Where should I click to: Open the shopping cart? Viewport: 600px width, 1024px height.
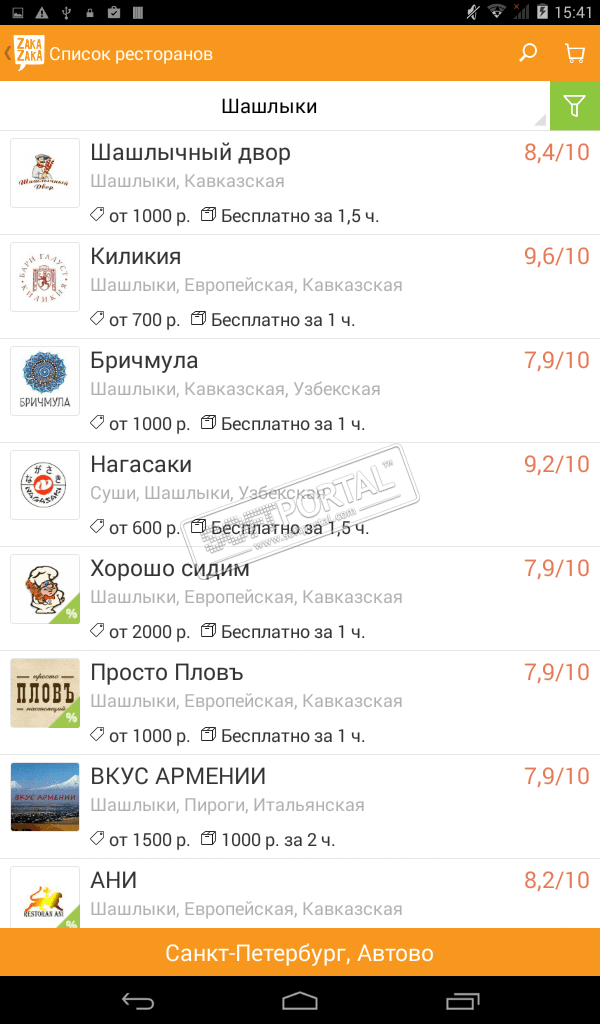574,53
